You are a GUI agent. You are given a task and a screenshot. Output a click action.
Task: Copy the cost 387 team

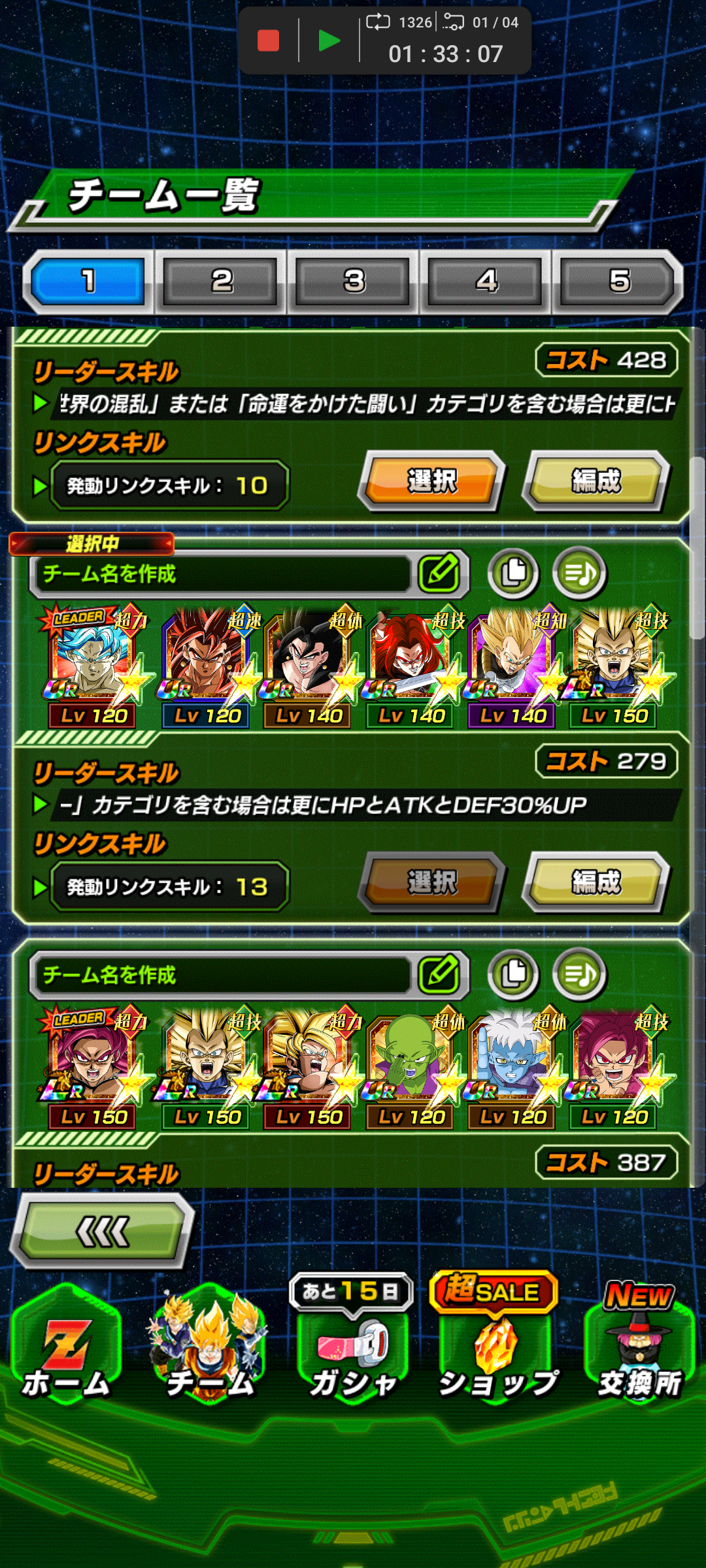pyautogui.click(x=513, y=974)
